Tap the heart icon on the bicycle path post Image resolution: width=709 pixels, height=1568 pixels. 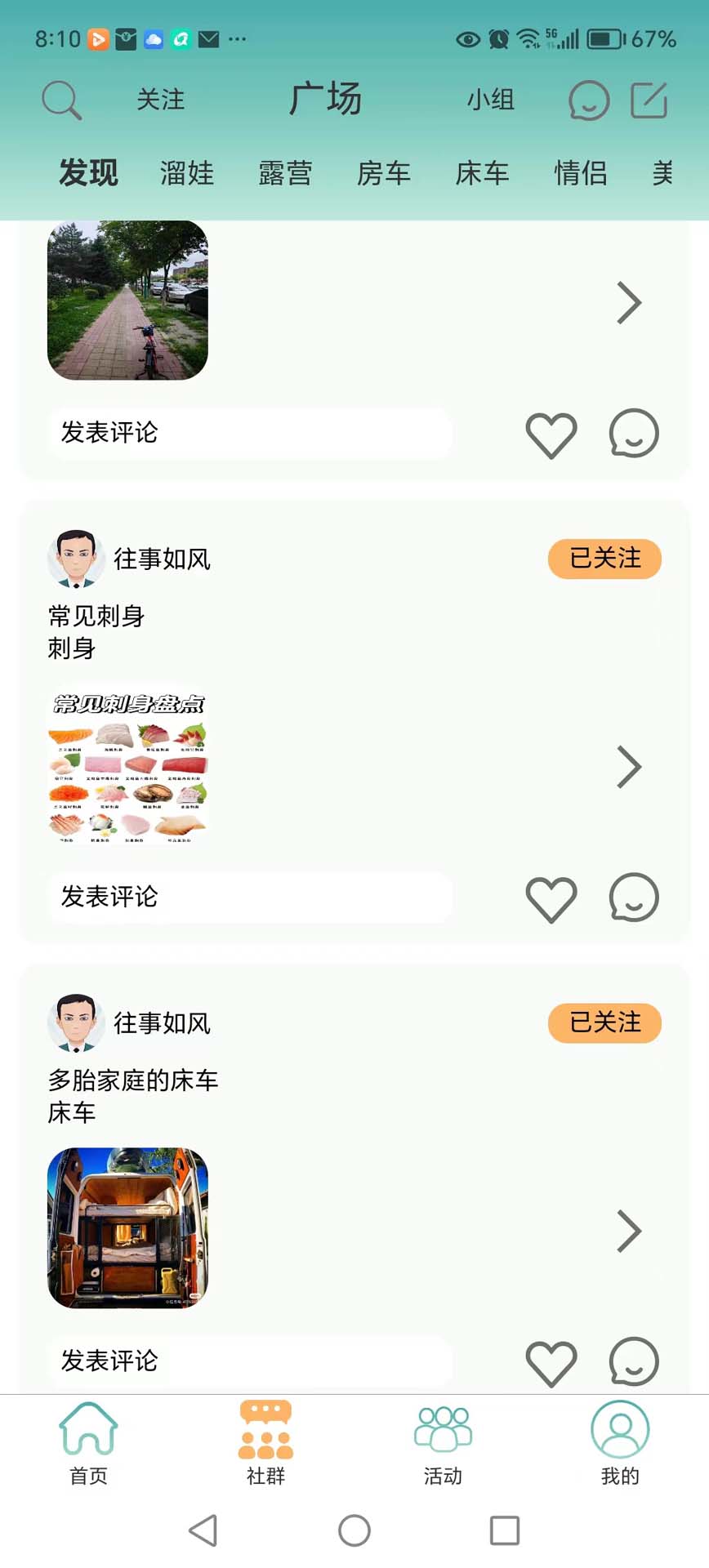point(551,434)
